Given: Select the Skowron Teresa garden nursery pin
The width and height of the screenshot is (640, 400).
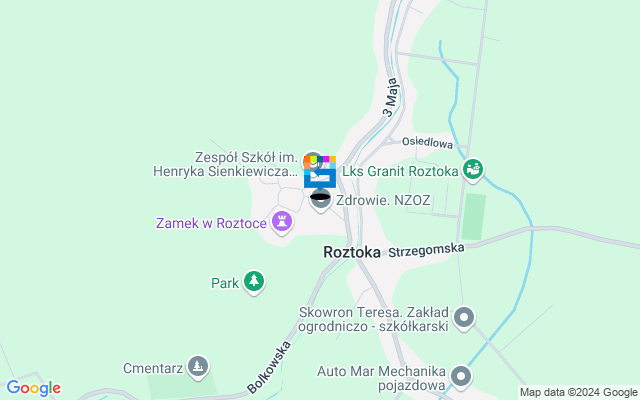Looking at the screenshot, I should pos(463,319).
